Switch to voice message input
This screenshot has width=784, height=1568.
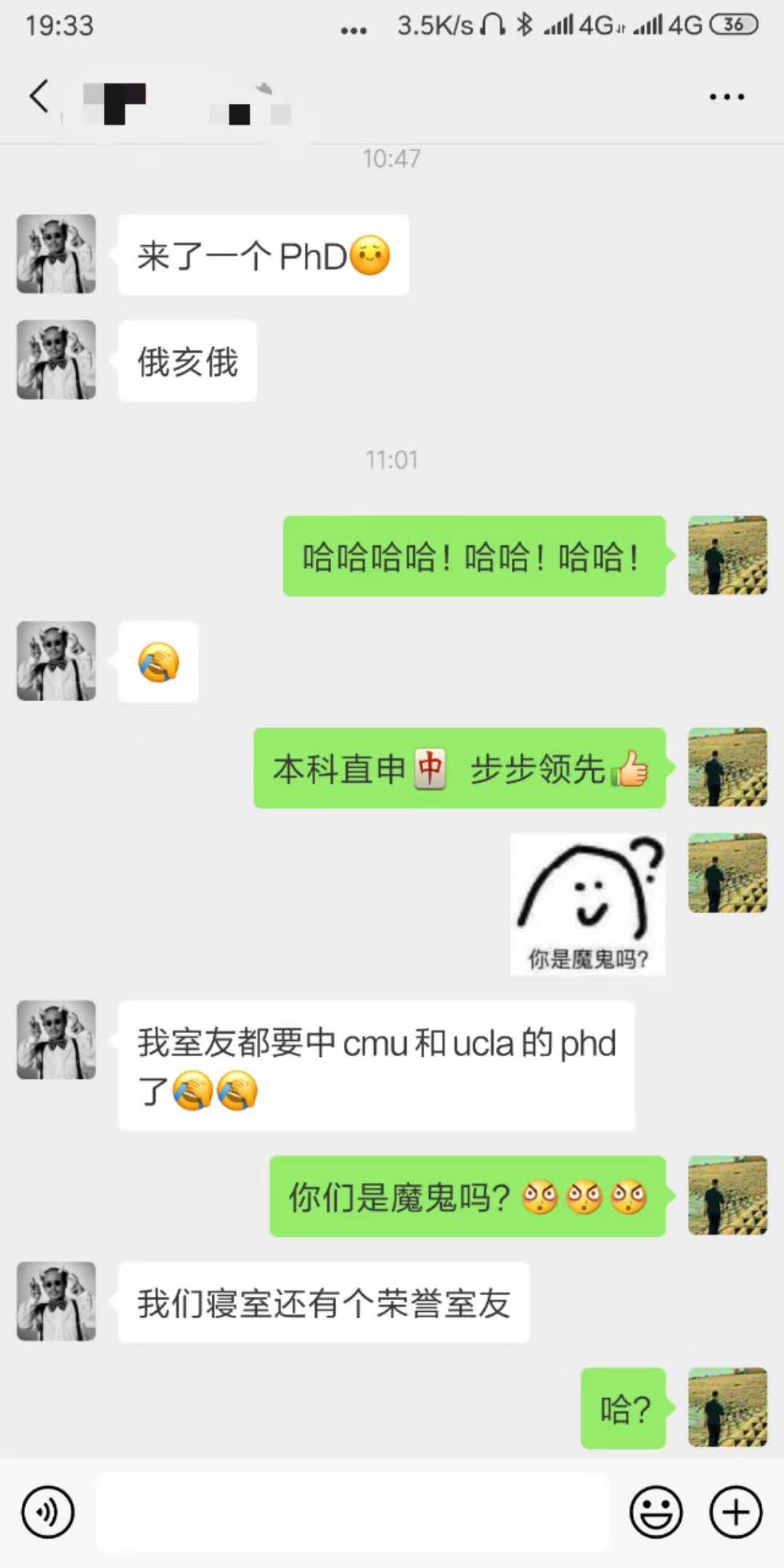48,1512
